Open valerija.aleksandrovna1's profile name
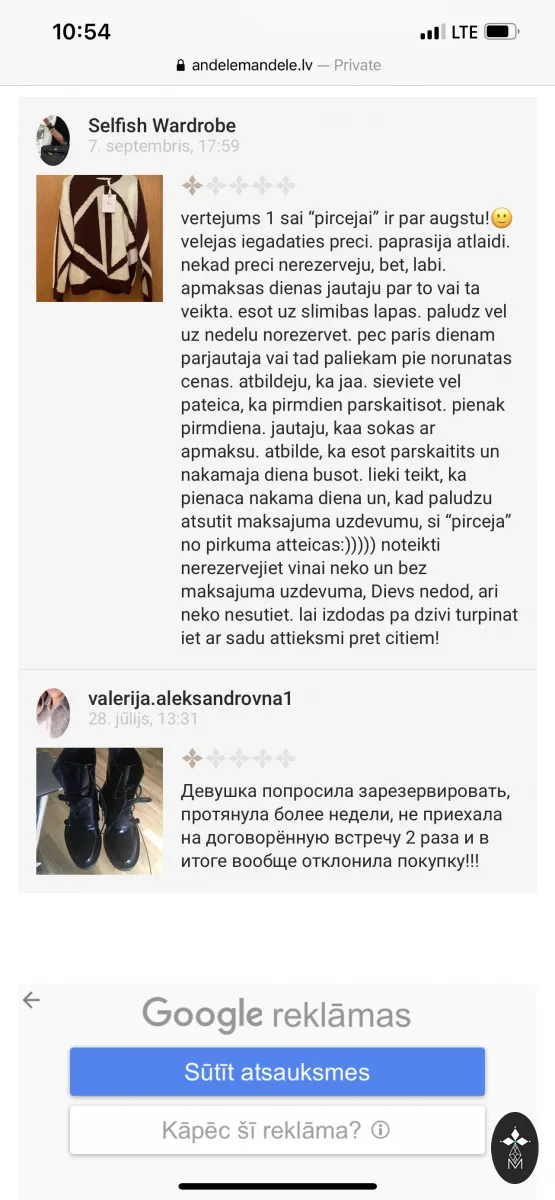Image resolution: width=555 pixels, height=1200 pixels. (190, 698)
